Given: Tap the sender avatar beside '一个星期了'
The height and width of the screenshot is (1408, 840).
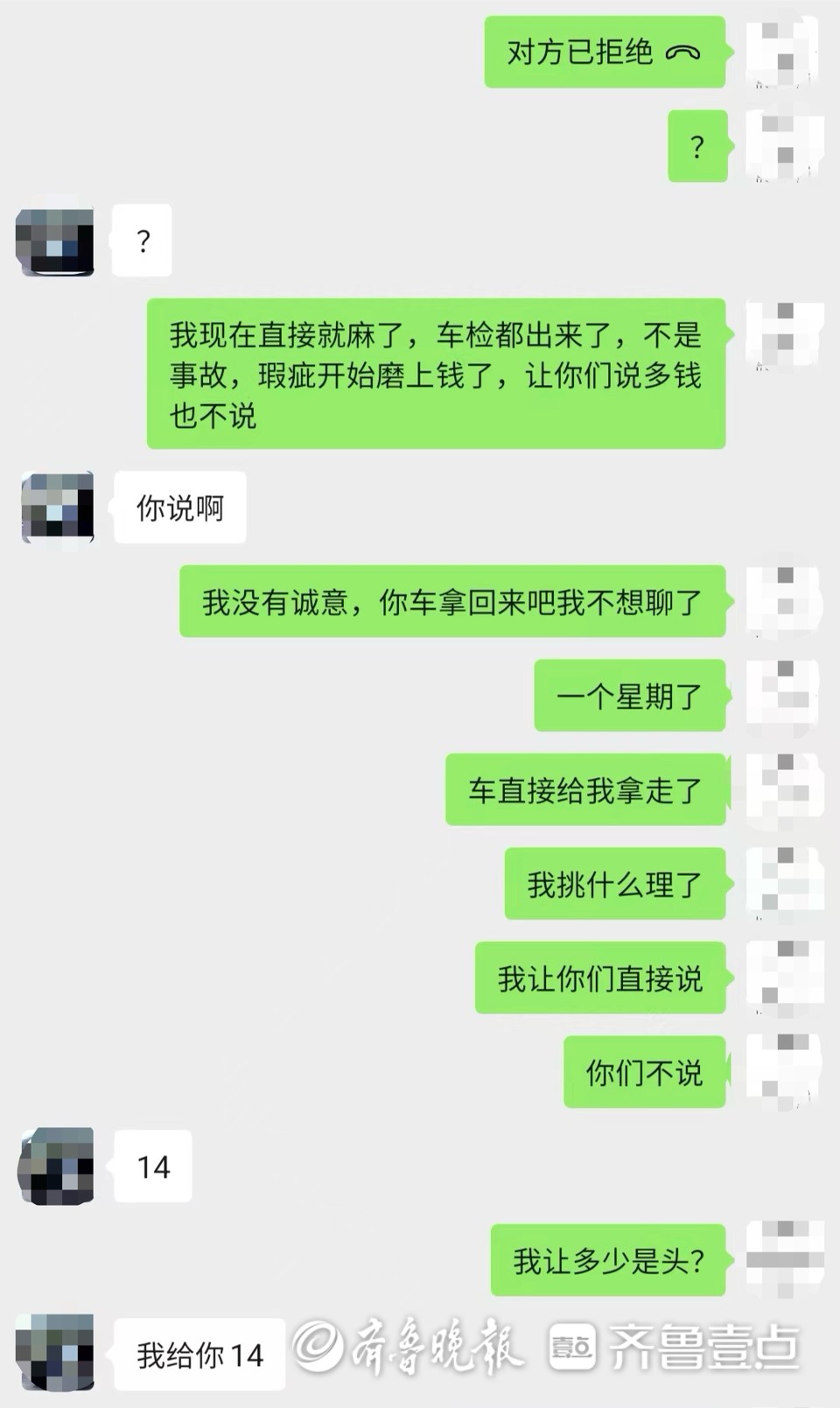Looking at the screenshot, I should pyautogui.click(x=784, y=696).
